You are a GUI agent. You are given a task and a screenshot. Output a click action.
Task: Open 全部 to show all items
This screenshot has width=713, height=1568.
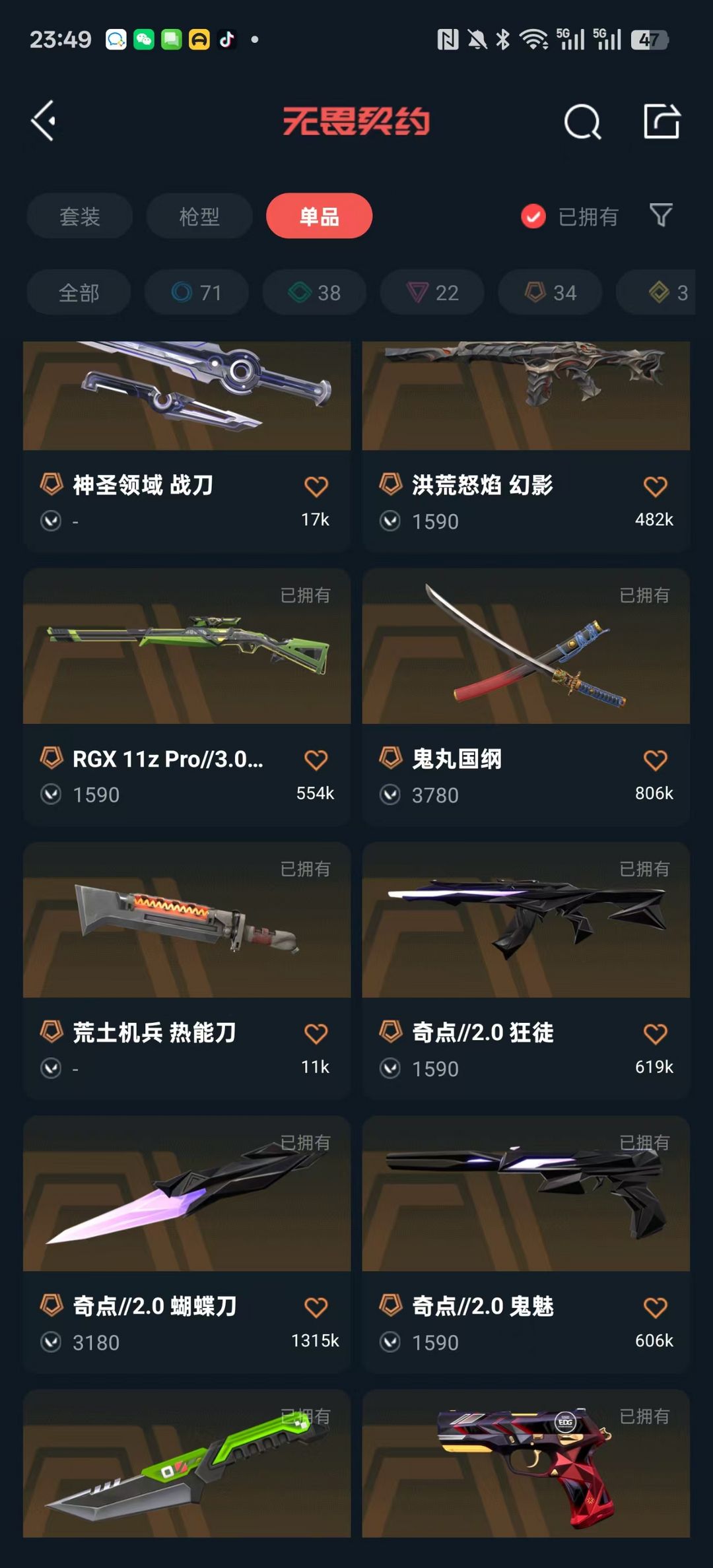coord(79,292)
